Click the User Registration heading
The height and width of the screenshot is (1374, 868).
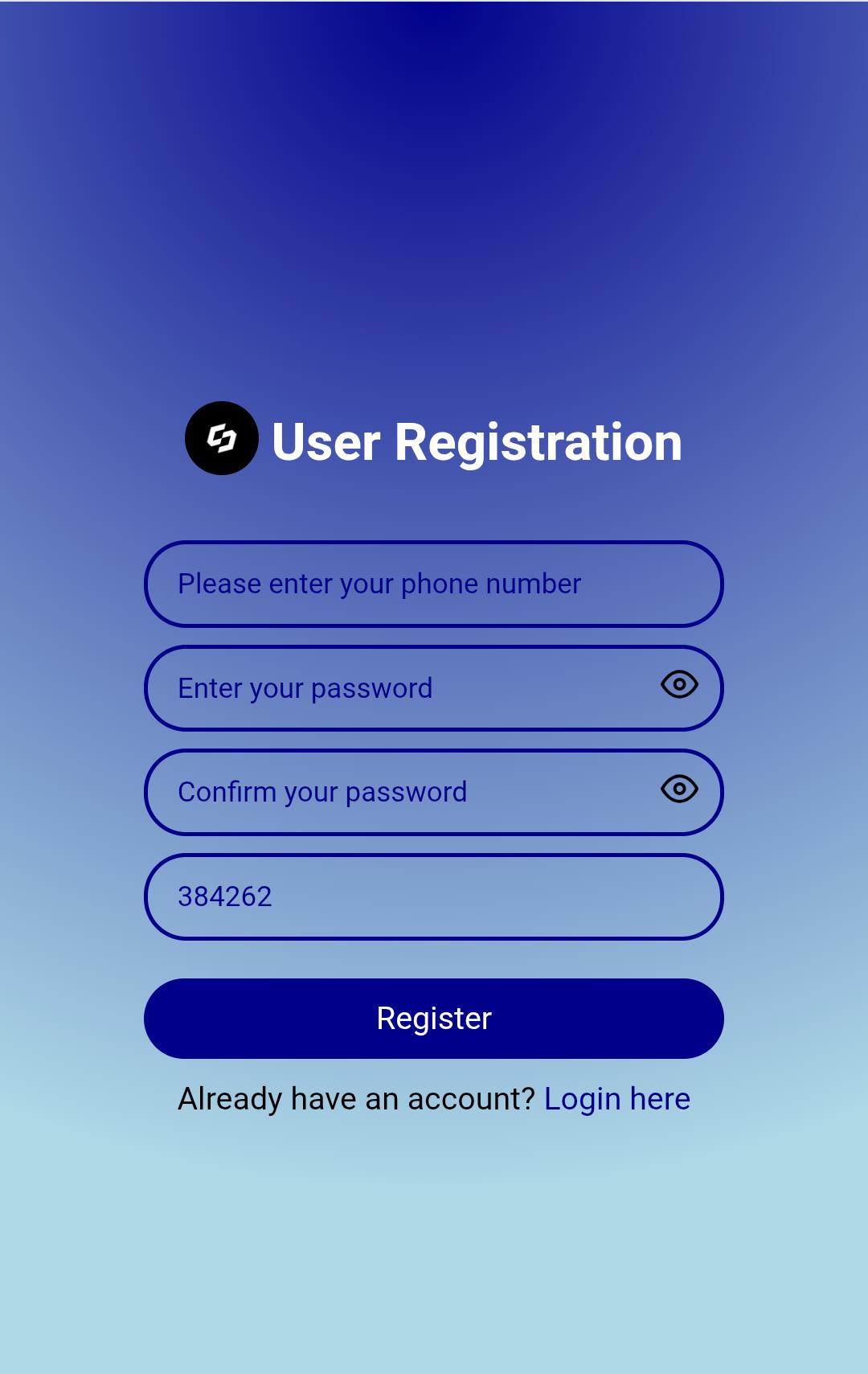point(476,441)
